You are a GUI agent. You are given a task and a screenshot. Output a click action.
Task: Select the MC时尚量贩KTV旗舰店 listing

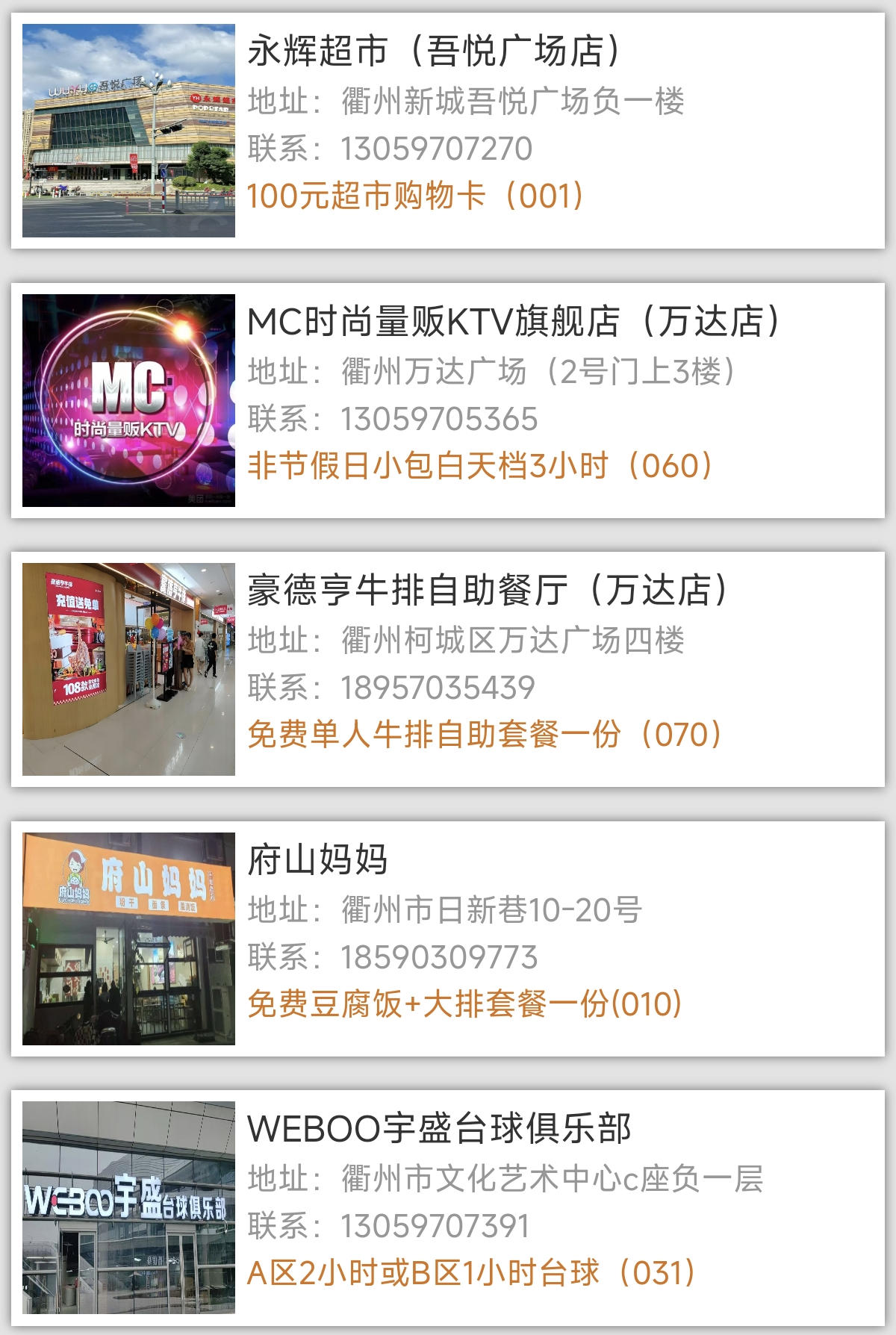(x=448, y=400)
